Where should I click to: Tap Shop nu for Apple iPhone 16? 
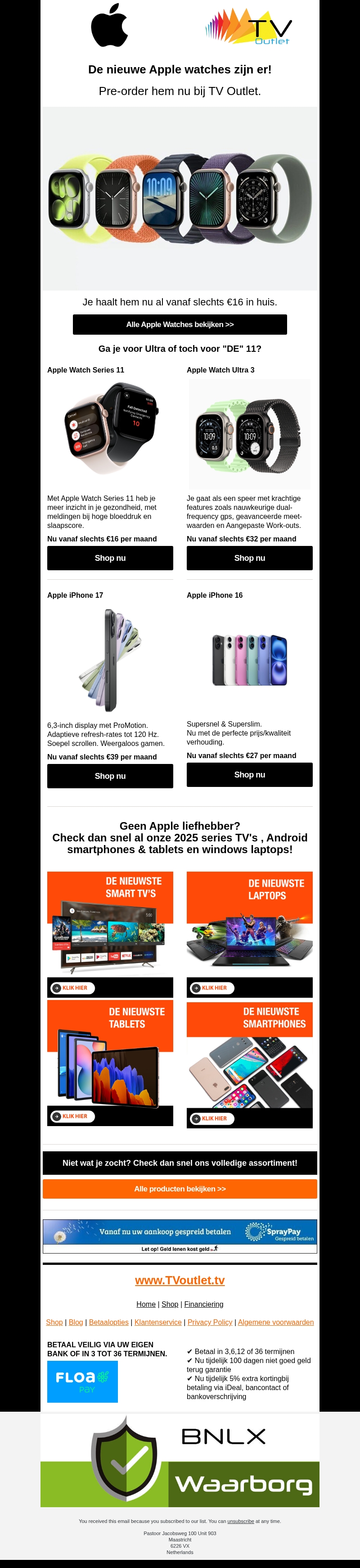point(249,774)
